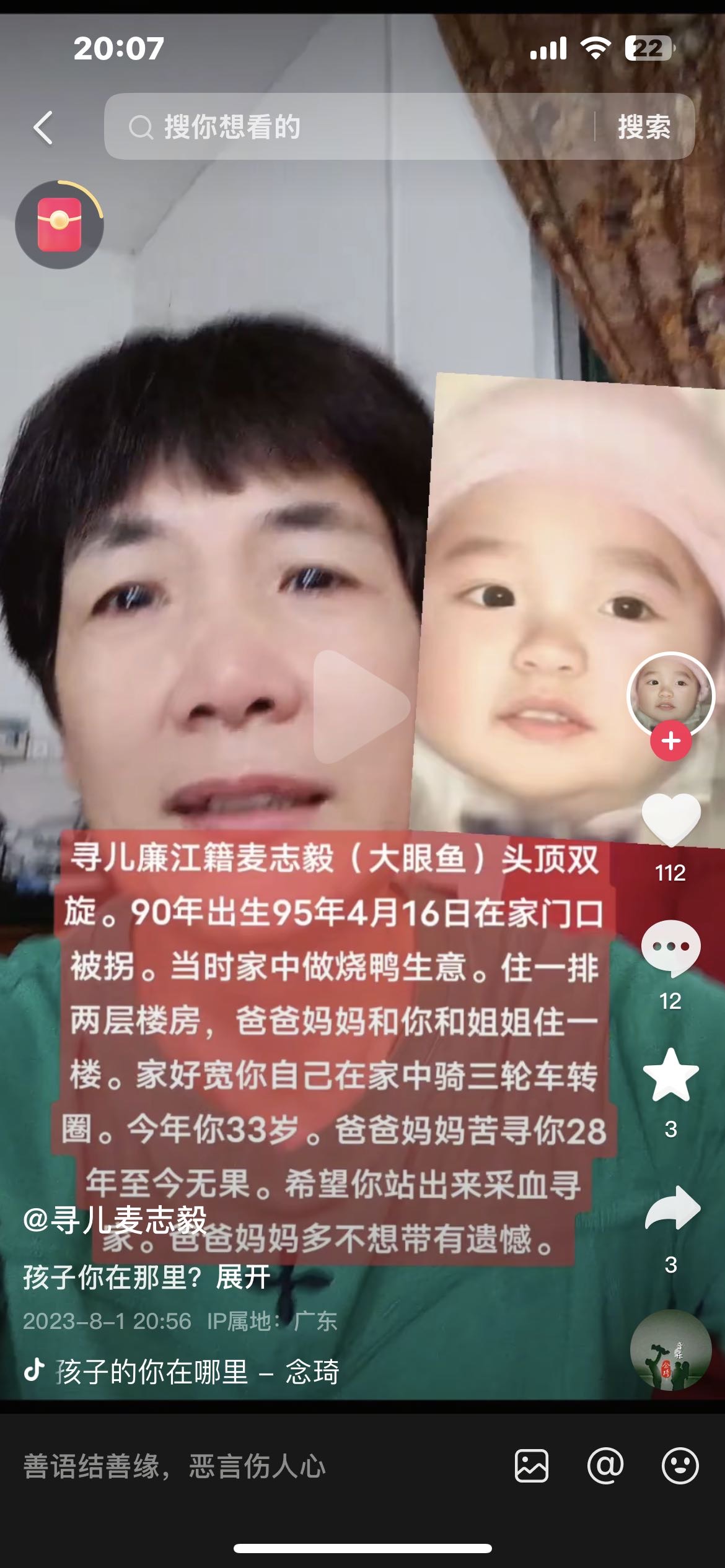Open the comments on this video

click(670, 948)
